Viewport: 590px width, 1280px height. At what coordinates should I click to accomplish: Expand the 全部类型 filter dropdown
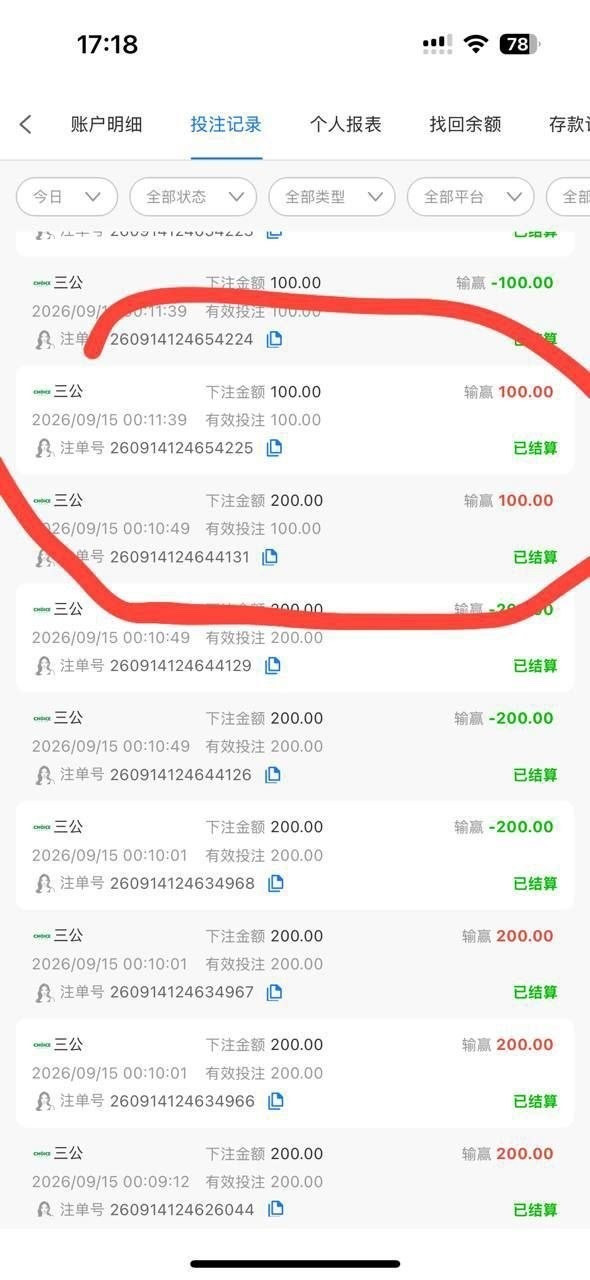(332, 197)
